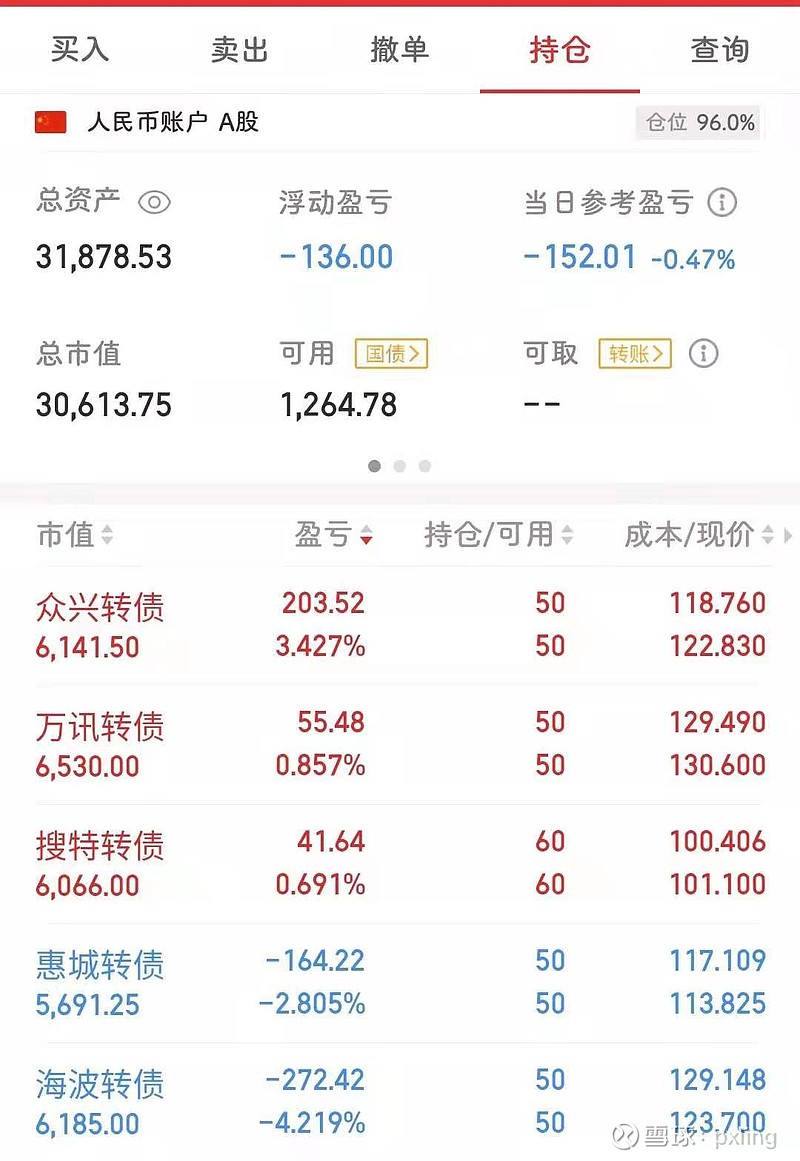The width and height of the screenshot is (800, 1161).
Task: Open the 万讯转债 holding row
Action: tap(400, 744)
